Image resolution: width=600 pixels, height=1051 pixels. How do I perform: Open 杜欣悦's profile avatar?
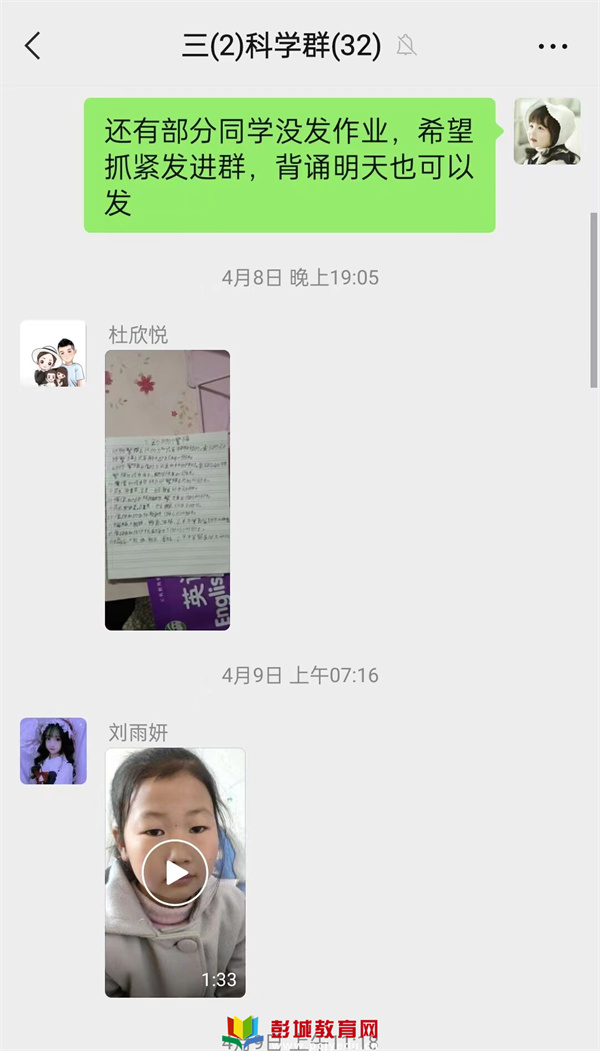tap(53, 353)
